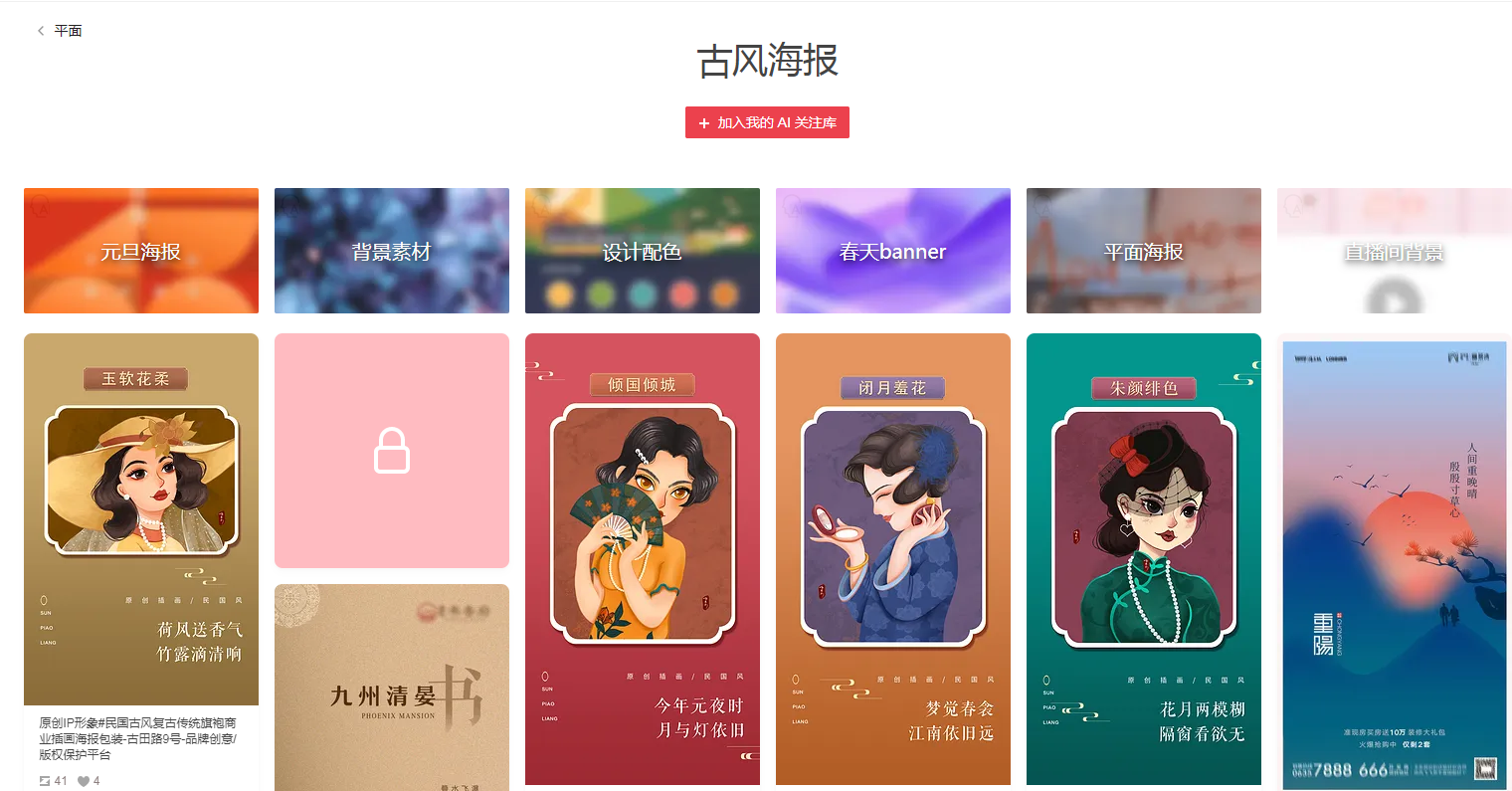Viewport: 1512px width, 791px height.
Task: Open the 设计配色 topic tile
Action: [x=643, y=251]
